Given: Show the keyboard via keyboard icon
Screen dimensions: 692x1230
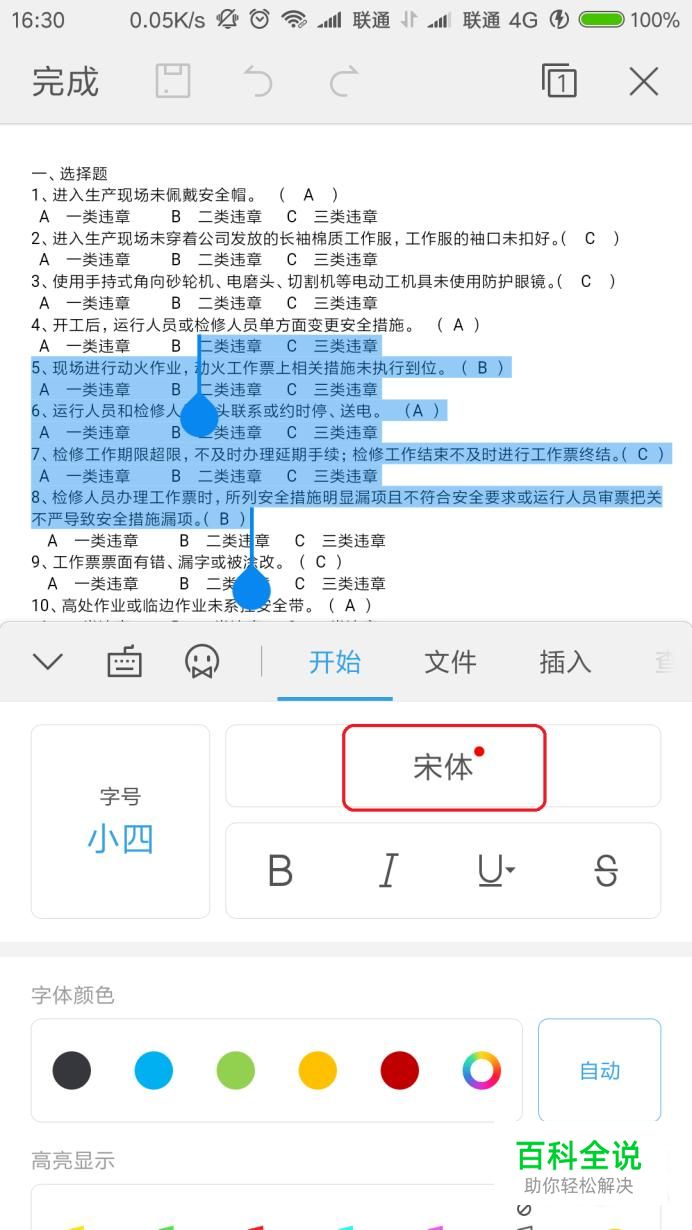Looking at the screenshot, I should (x=124, y=661).
